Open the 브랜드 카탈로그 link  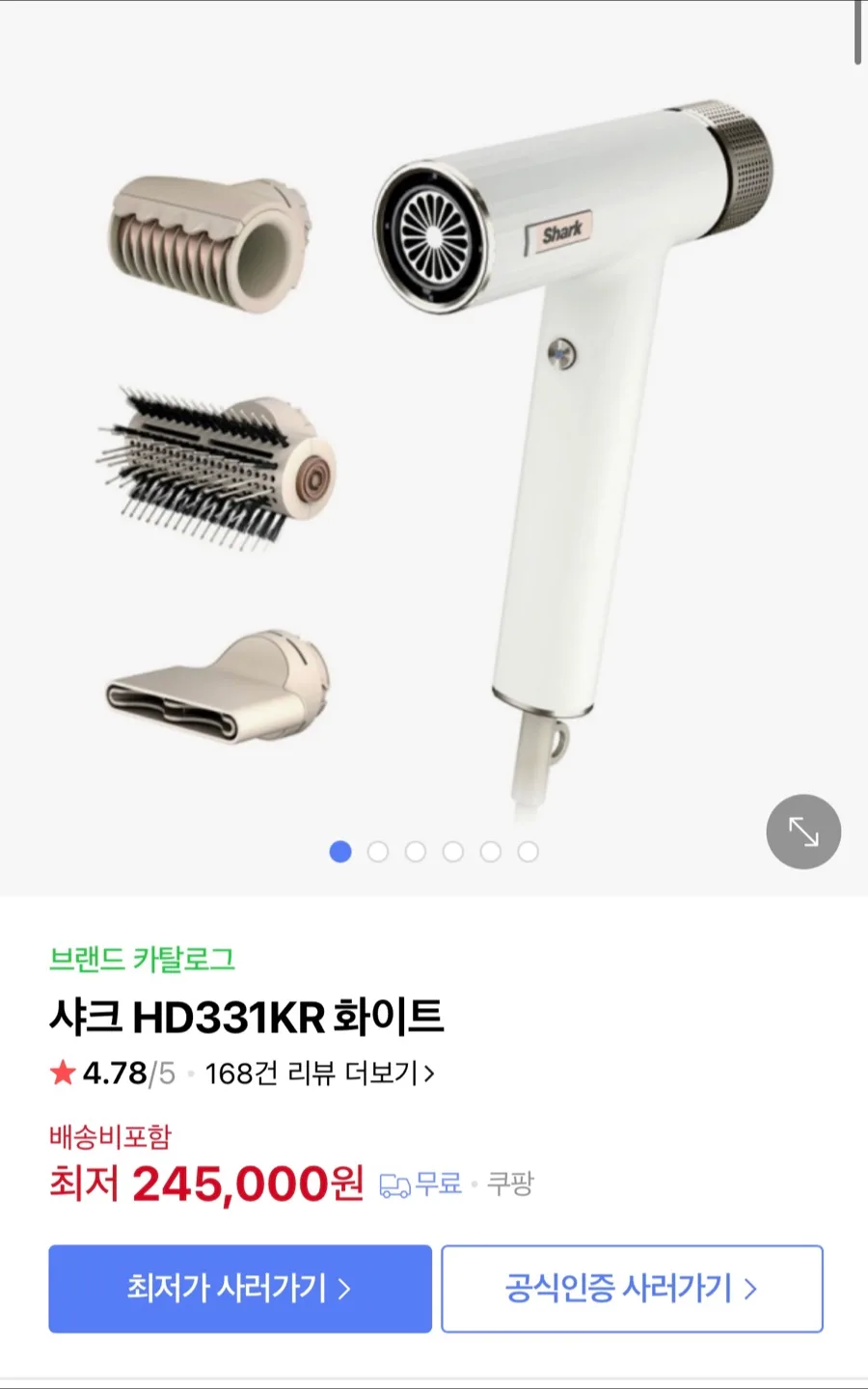(142, 959)
